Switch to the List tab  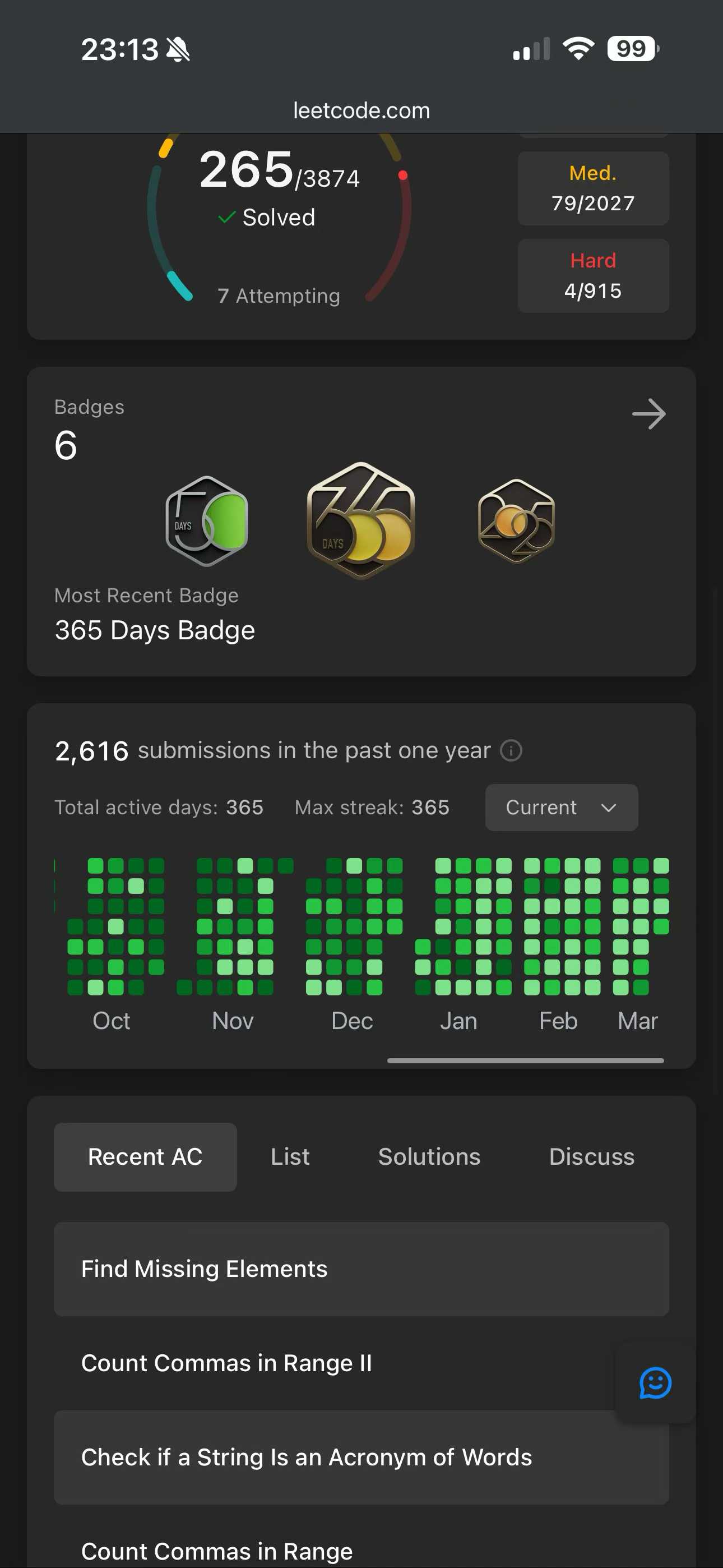pos(290,1156)
